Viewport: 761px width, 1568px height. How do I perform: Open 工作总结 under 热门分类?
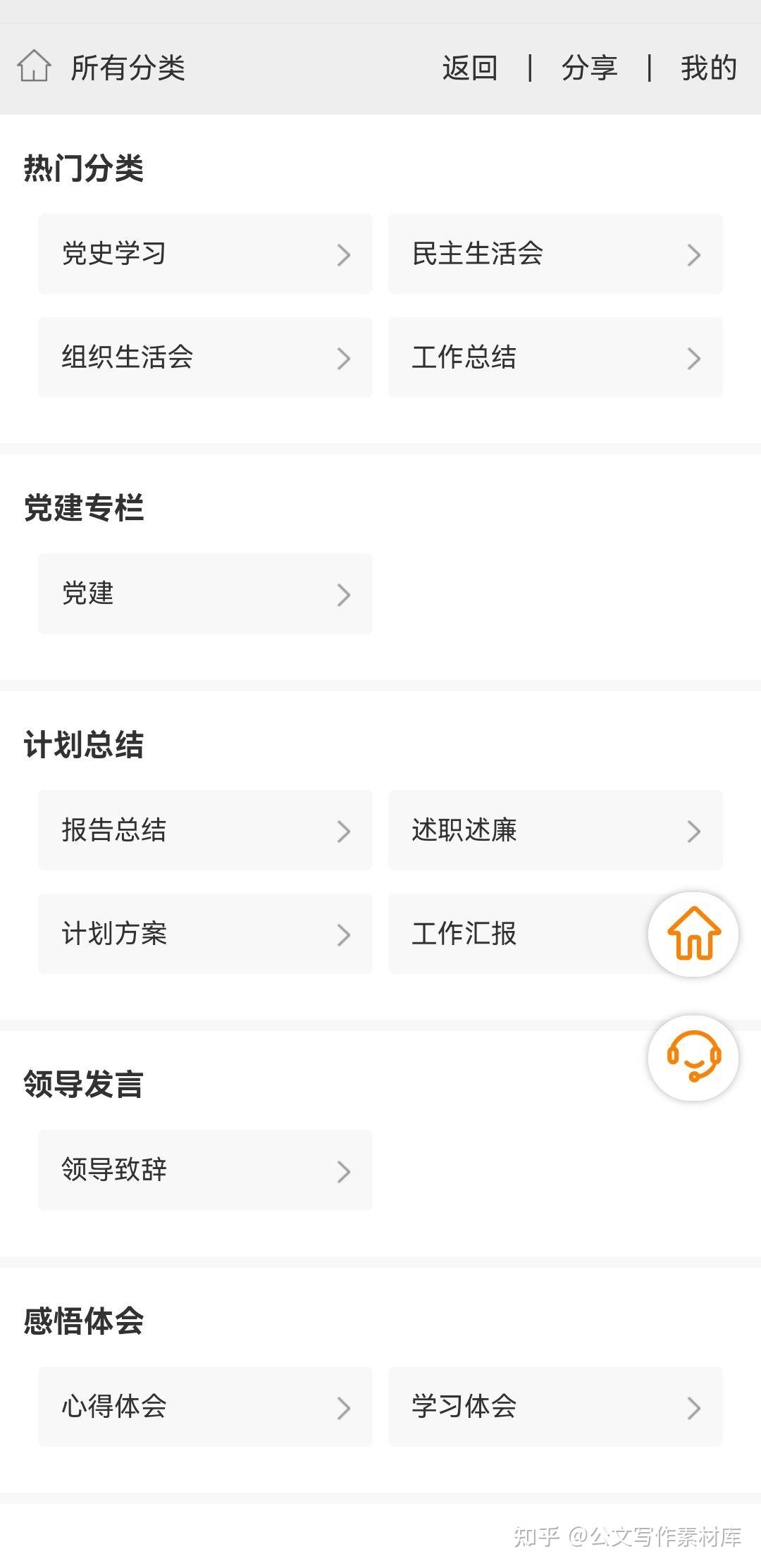click(555, 357)
